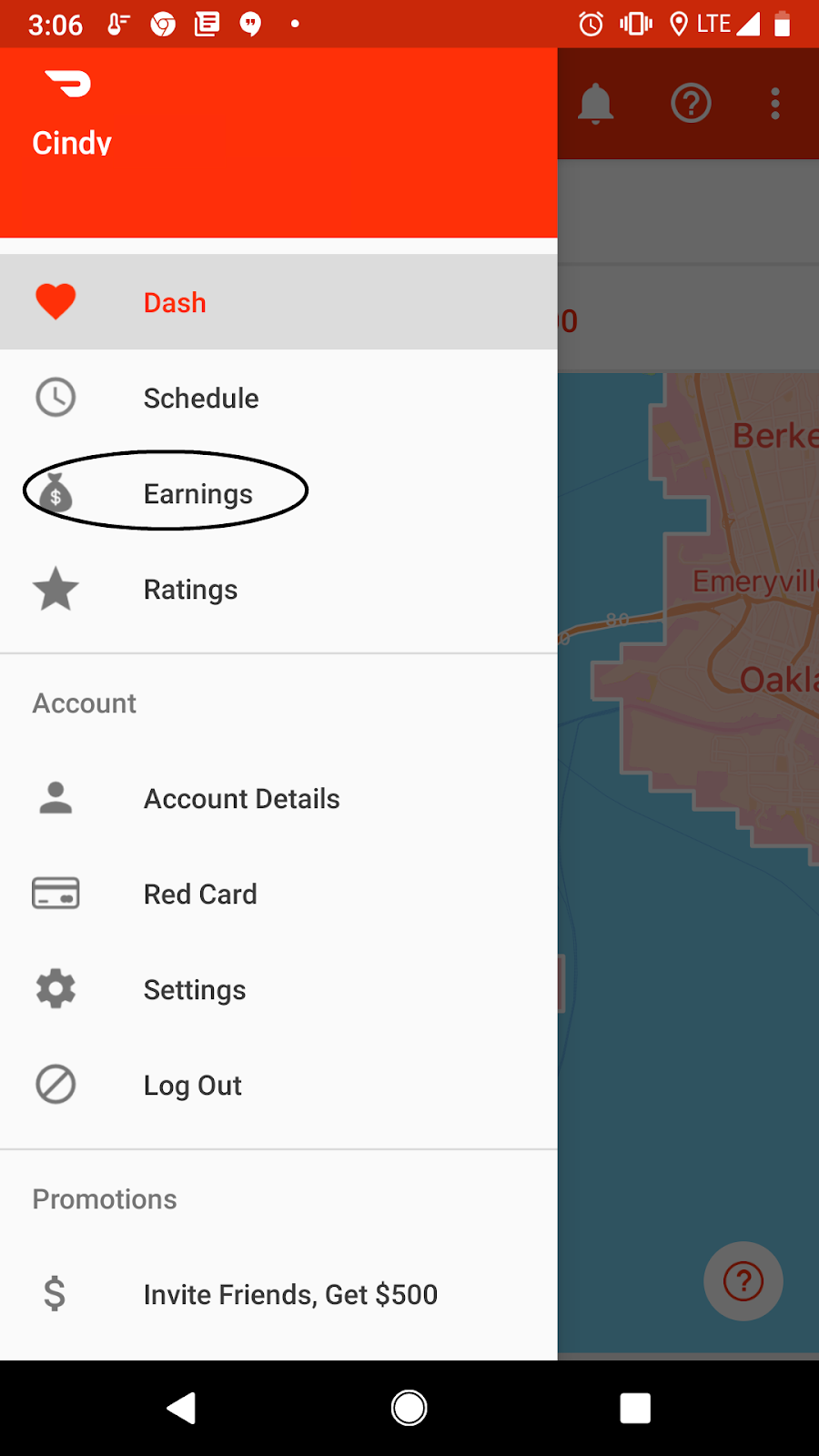Tap the help icon in the top bar
Image resolution: width=819 pixels, height=1456 pixels.
pos(691,104)
